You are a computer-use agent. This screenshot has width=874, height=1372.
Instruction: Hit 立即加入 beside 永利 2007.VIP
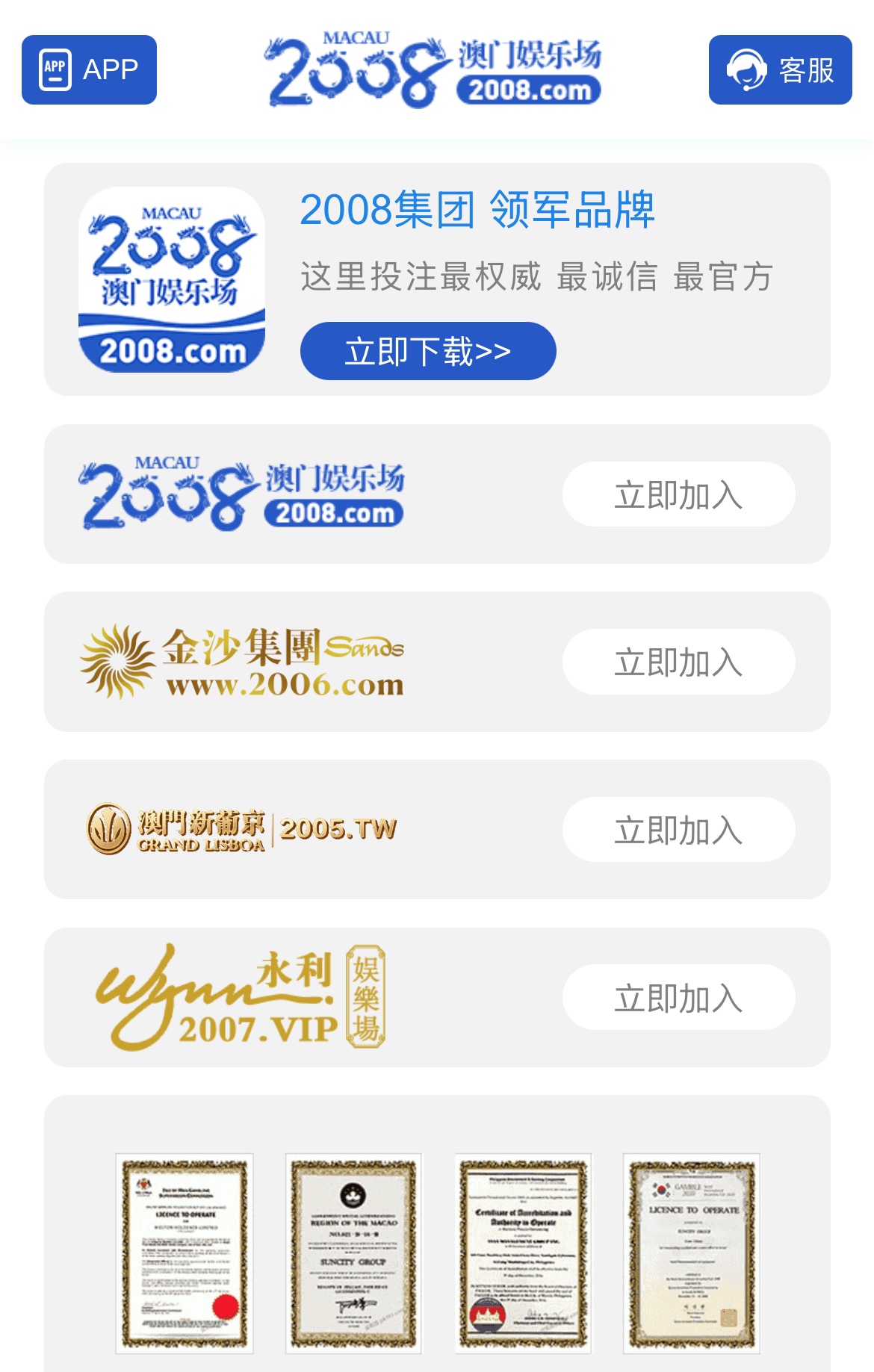click(678, 997)
